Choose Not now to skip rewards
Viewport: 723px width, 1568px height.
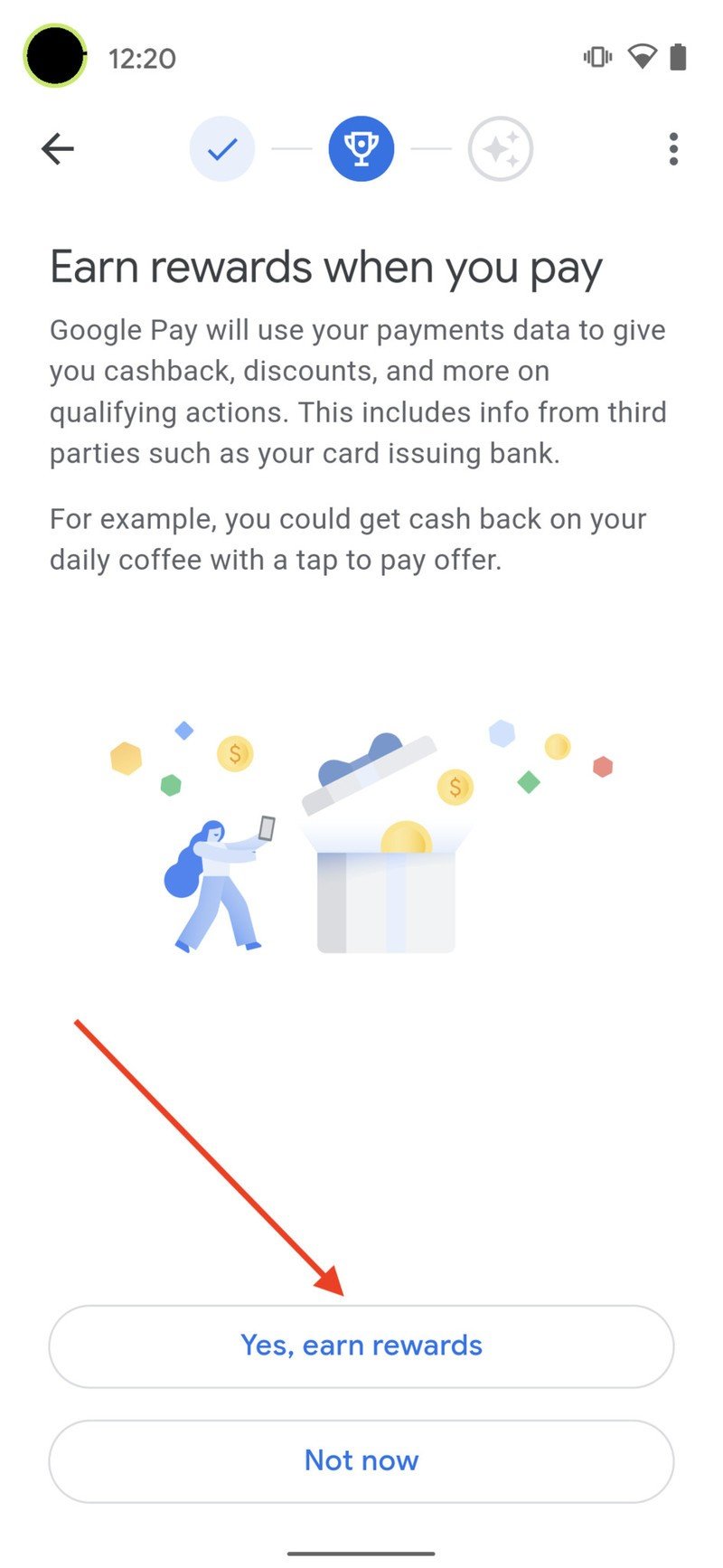point(361,1460)
